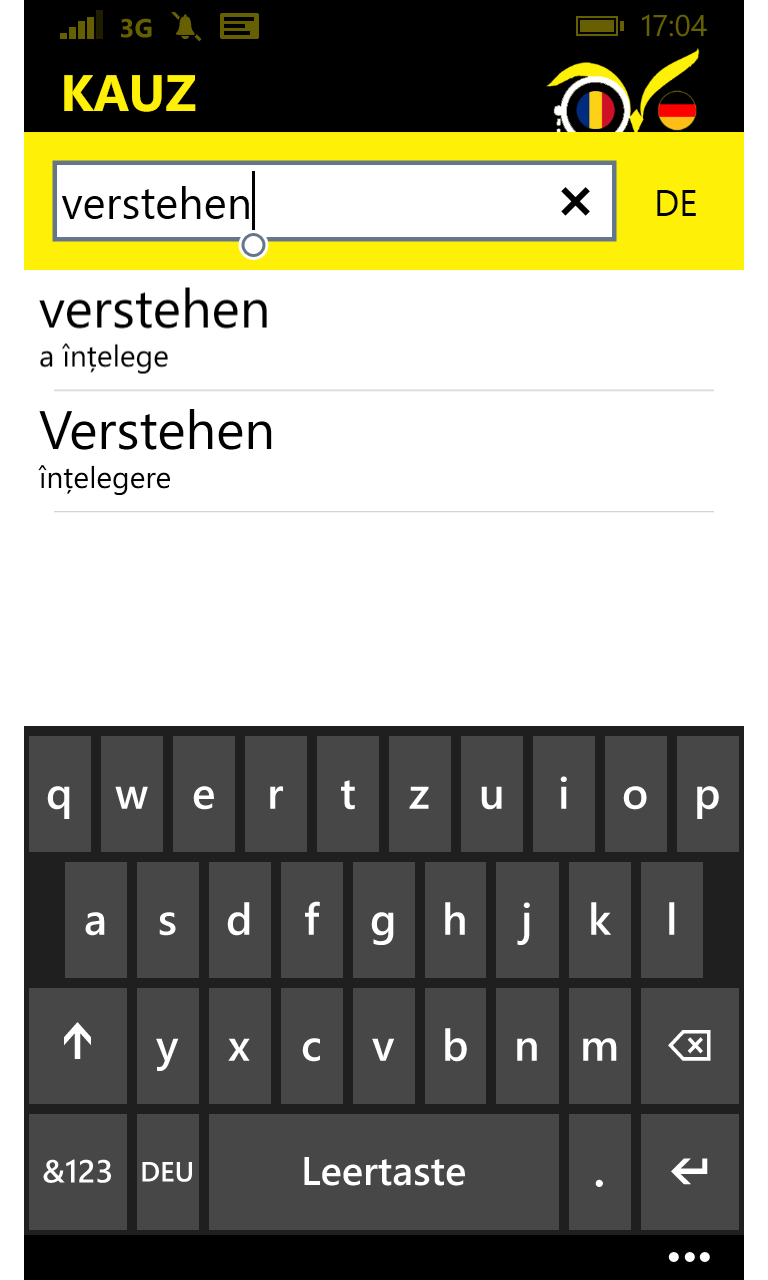Clear the search text with the X

click(575, 202)
